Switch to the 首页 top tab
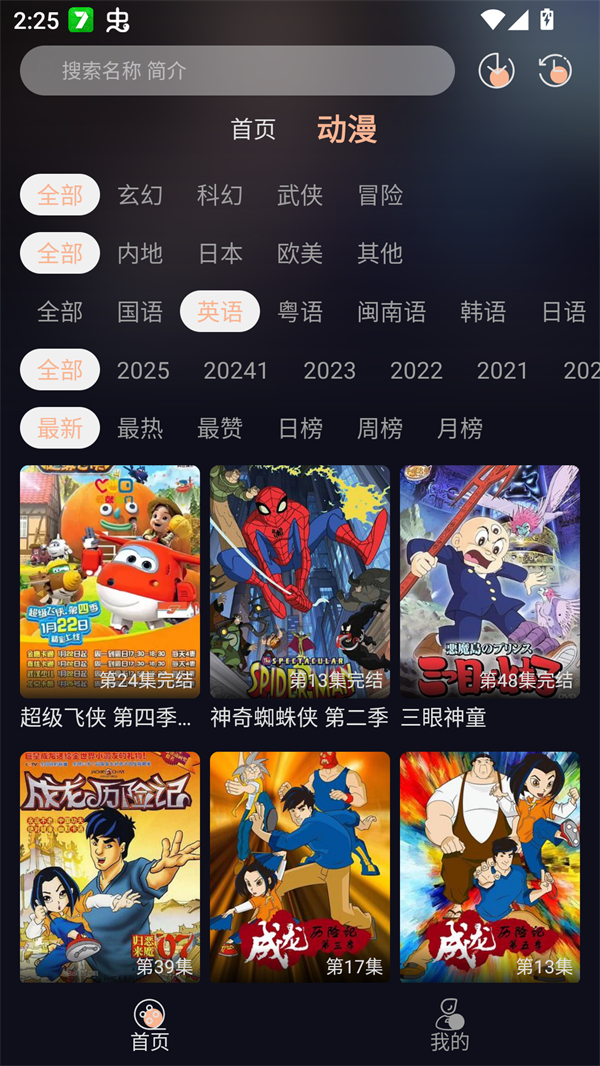The width and height of the screenshot is (600, 1066). click(x=253, y=129)
